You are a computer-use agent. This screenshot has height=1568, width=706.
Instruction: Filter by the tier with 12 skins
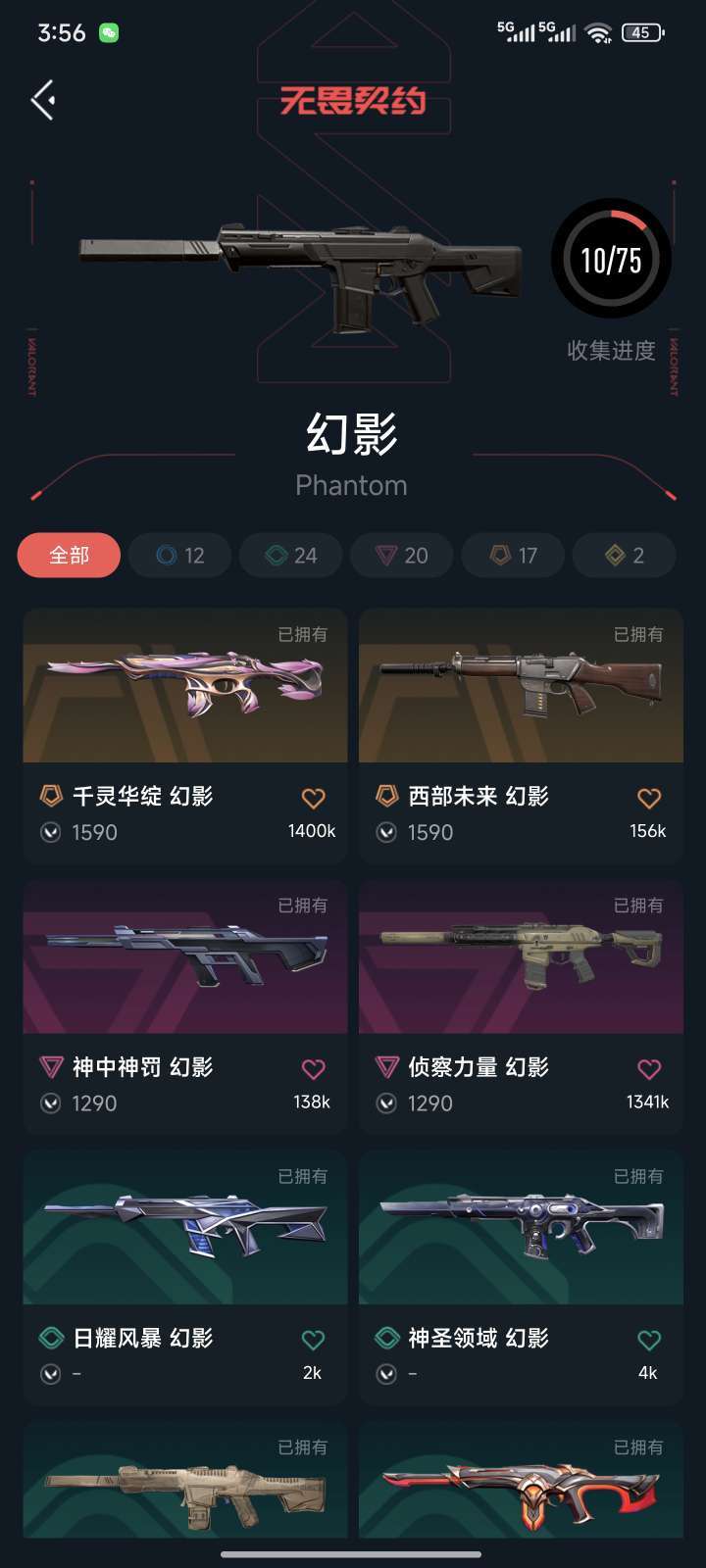coord(180,556)
